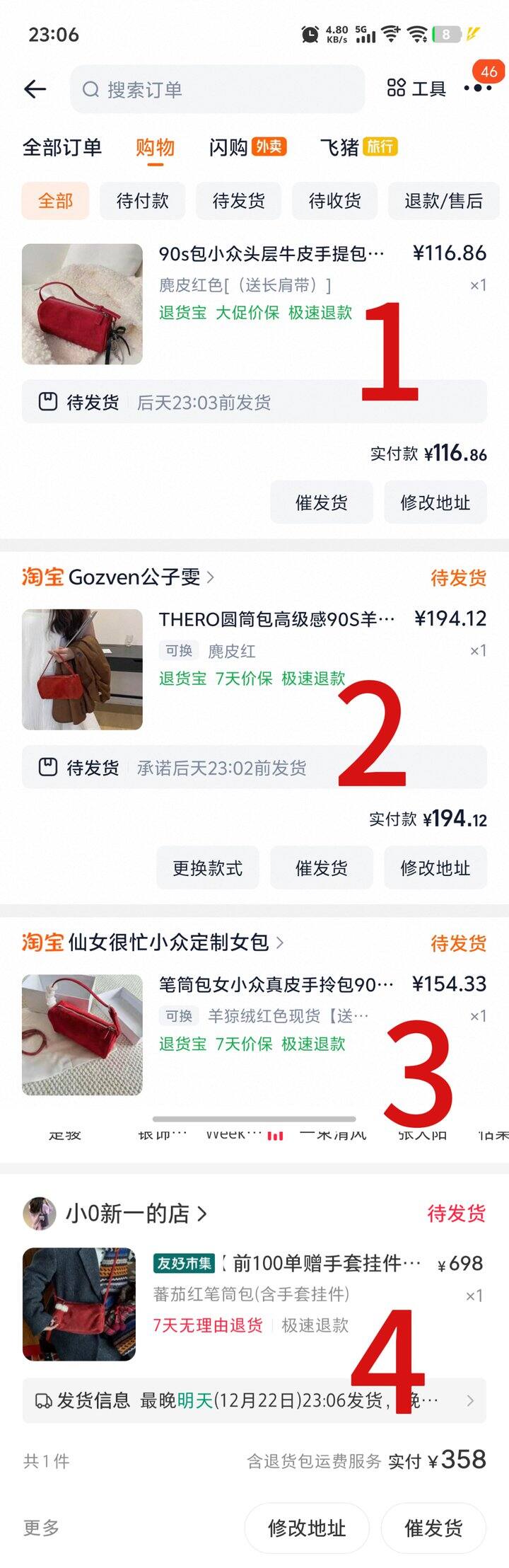Tap 催发货 on the ¥116.86 order

click(x=321, y=502)
